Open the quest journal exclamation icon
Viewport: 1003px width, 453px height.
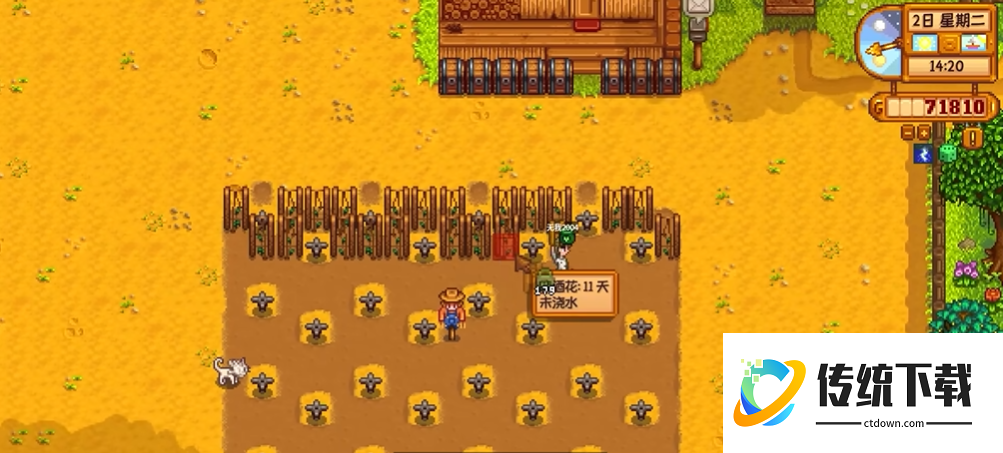click(972, 137)
